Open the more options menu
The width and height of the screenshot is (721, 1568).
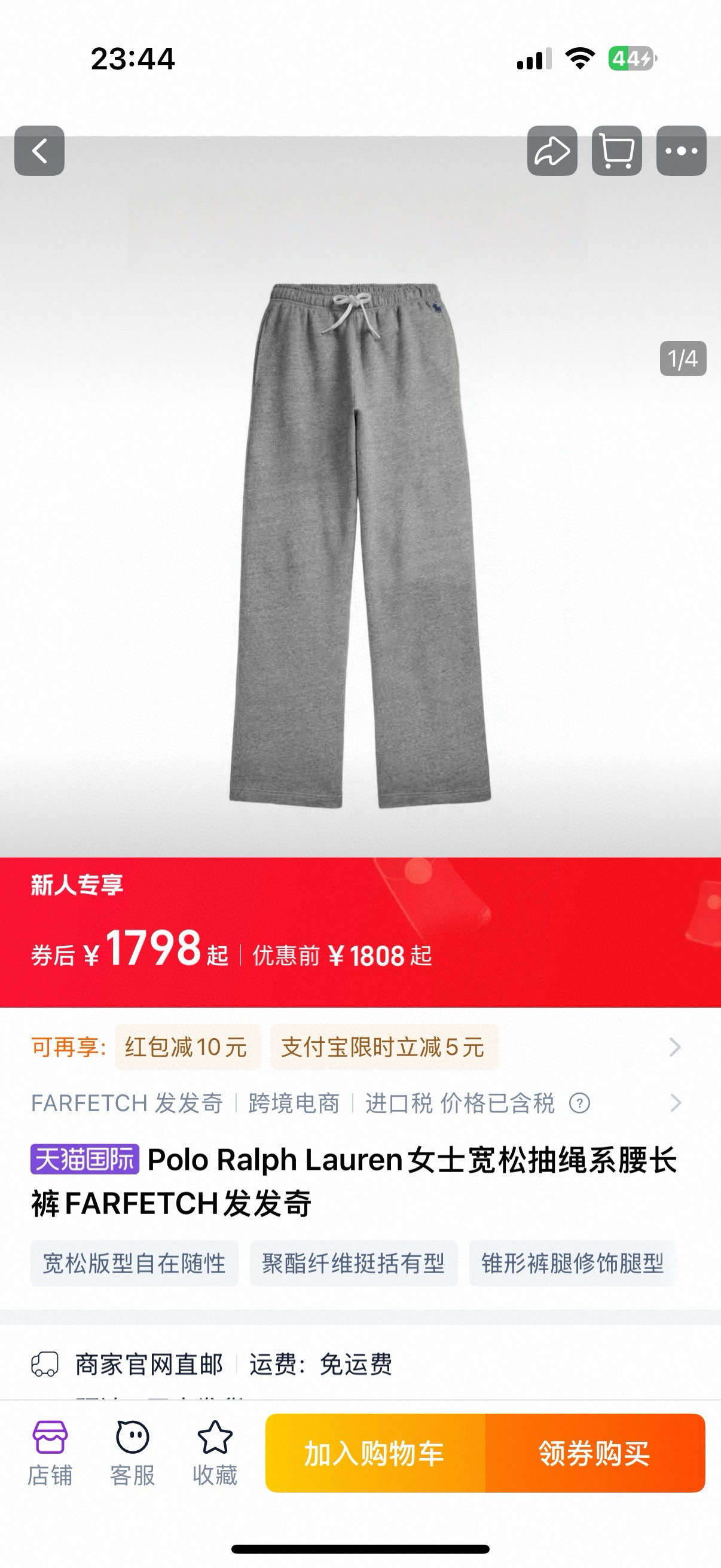pyautogui.click(x=681, y=151)
